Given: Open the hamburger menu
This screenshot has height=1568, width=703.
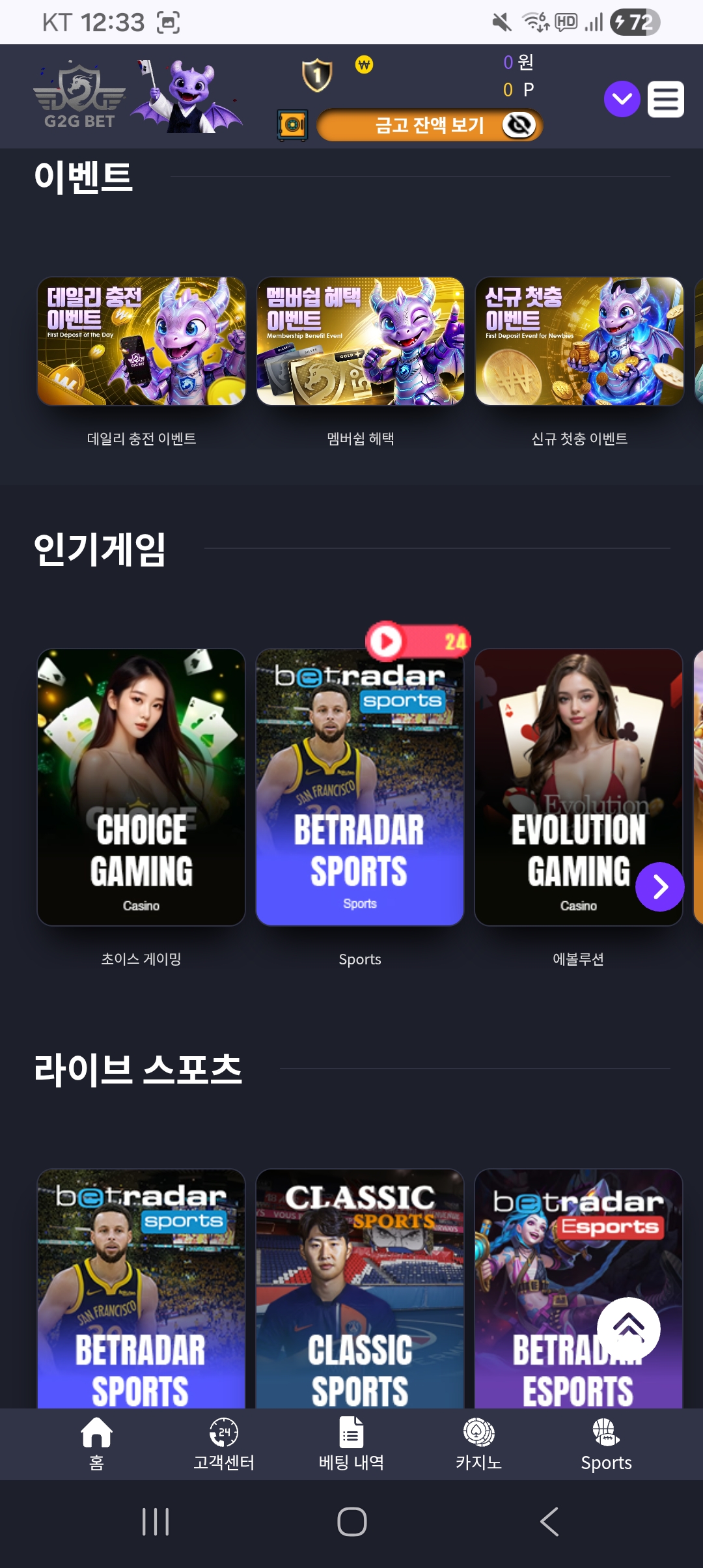Looking at the screenshot, I should (665, 100).
